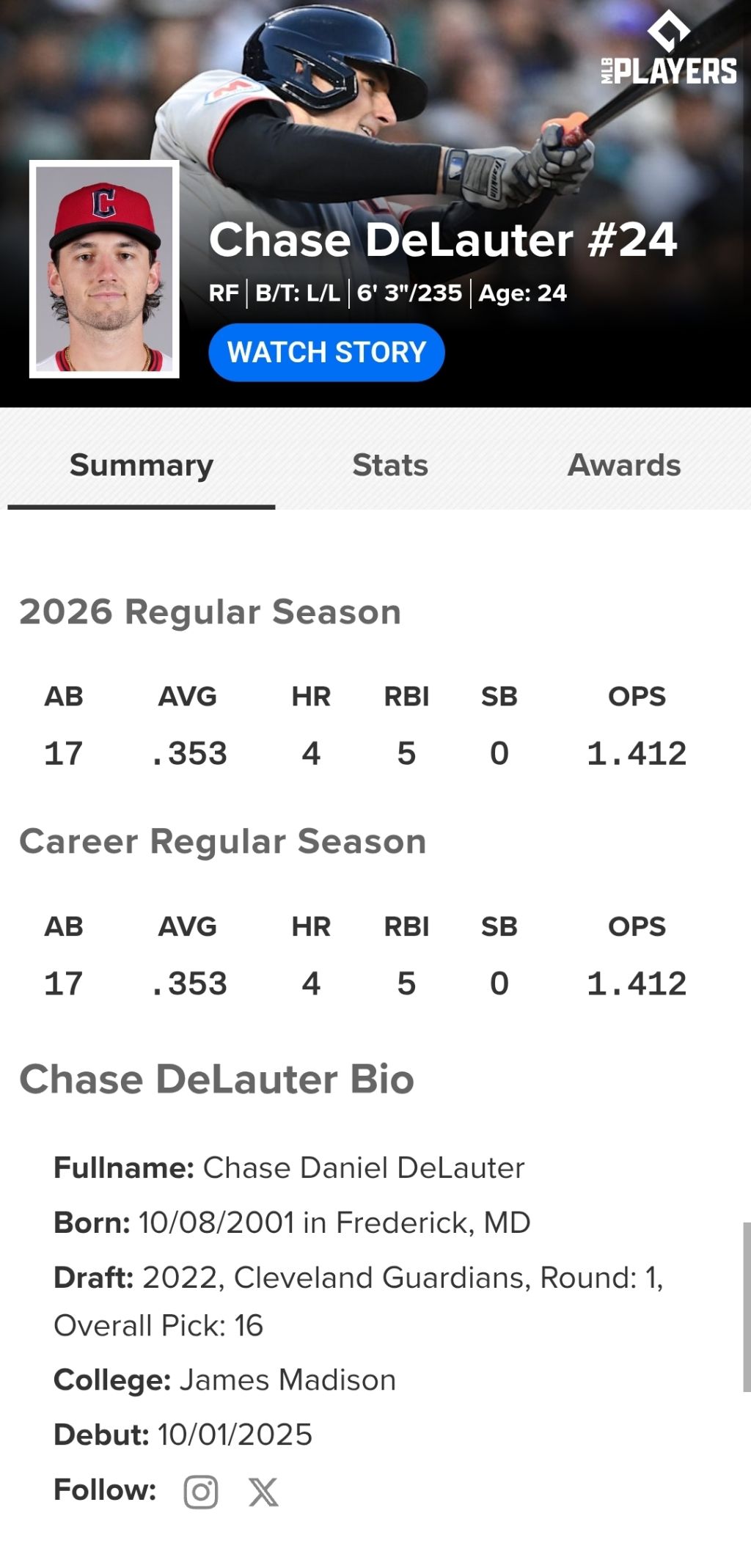Select the Summary tab

(142, 465)
